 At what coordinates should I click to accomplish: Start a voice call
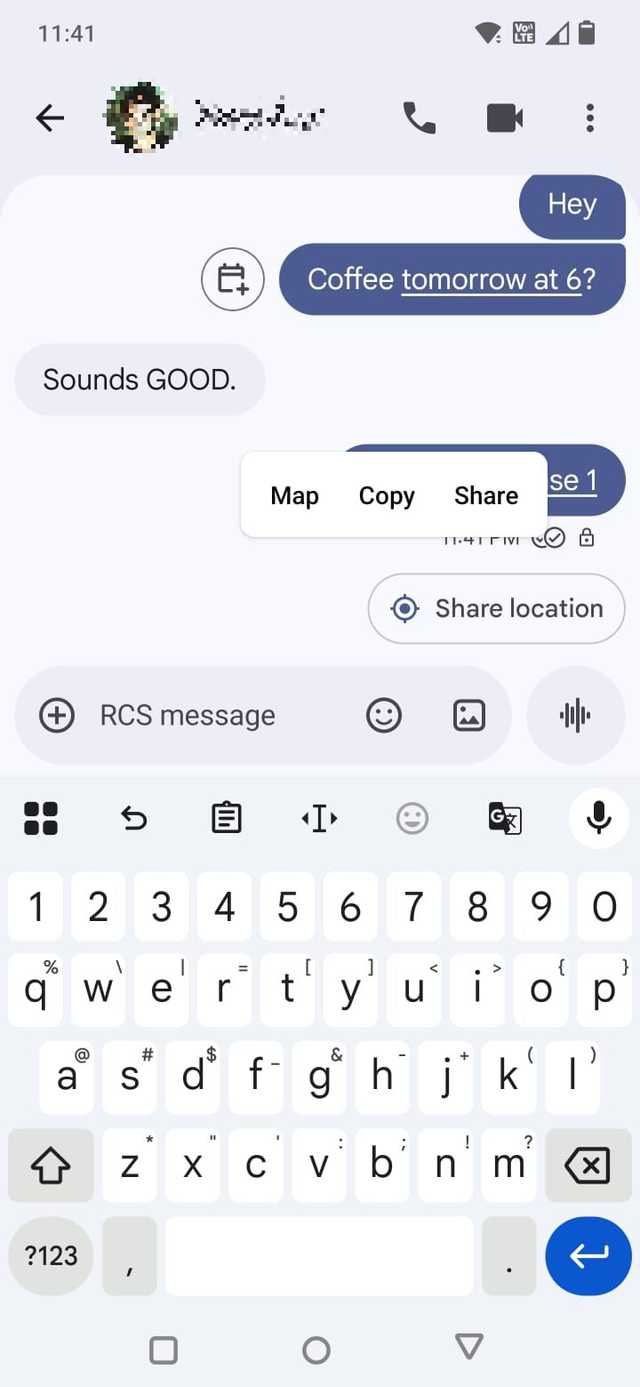(x=419, y=118)
